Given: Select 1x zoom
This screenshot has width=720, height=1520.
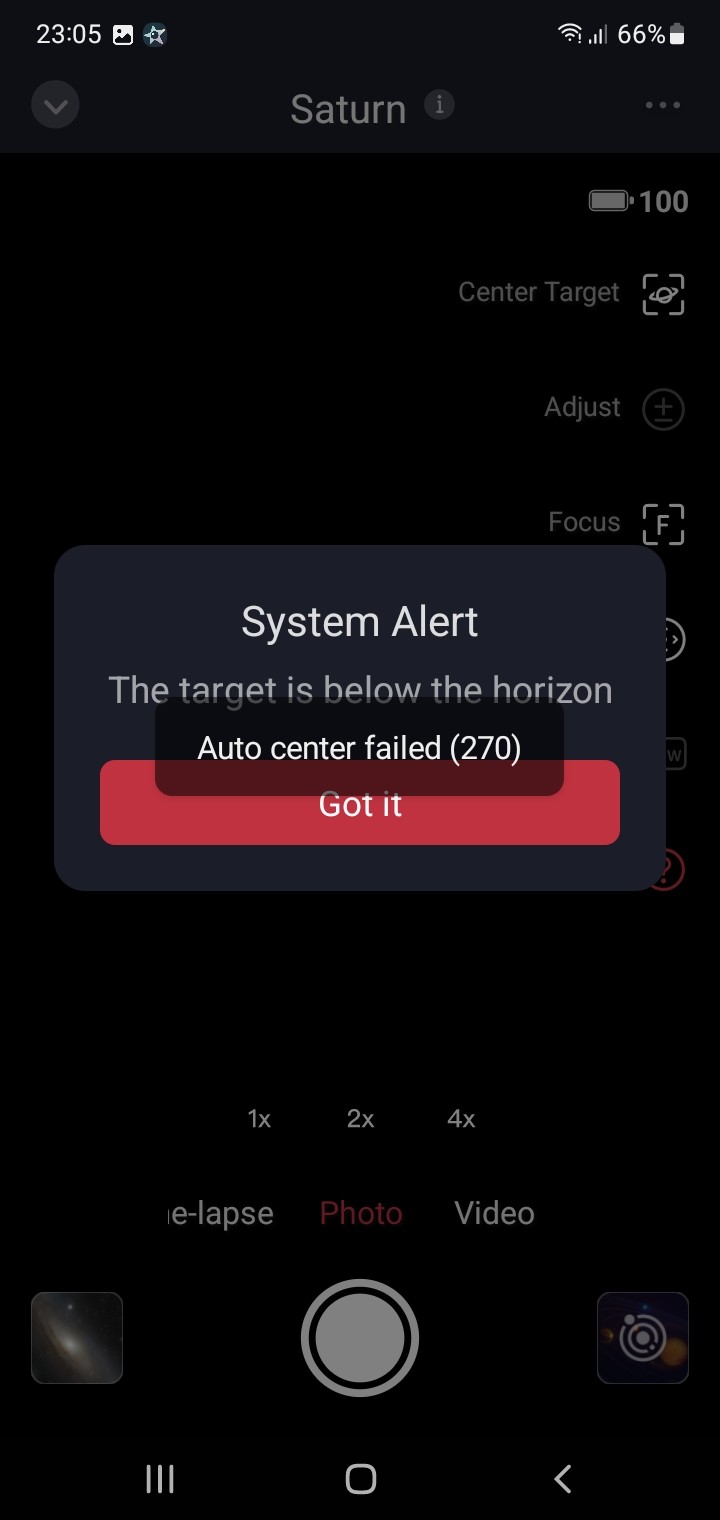Looking at the screenshot, I should tap(259, 1119).
